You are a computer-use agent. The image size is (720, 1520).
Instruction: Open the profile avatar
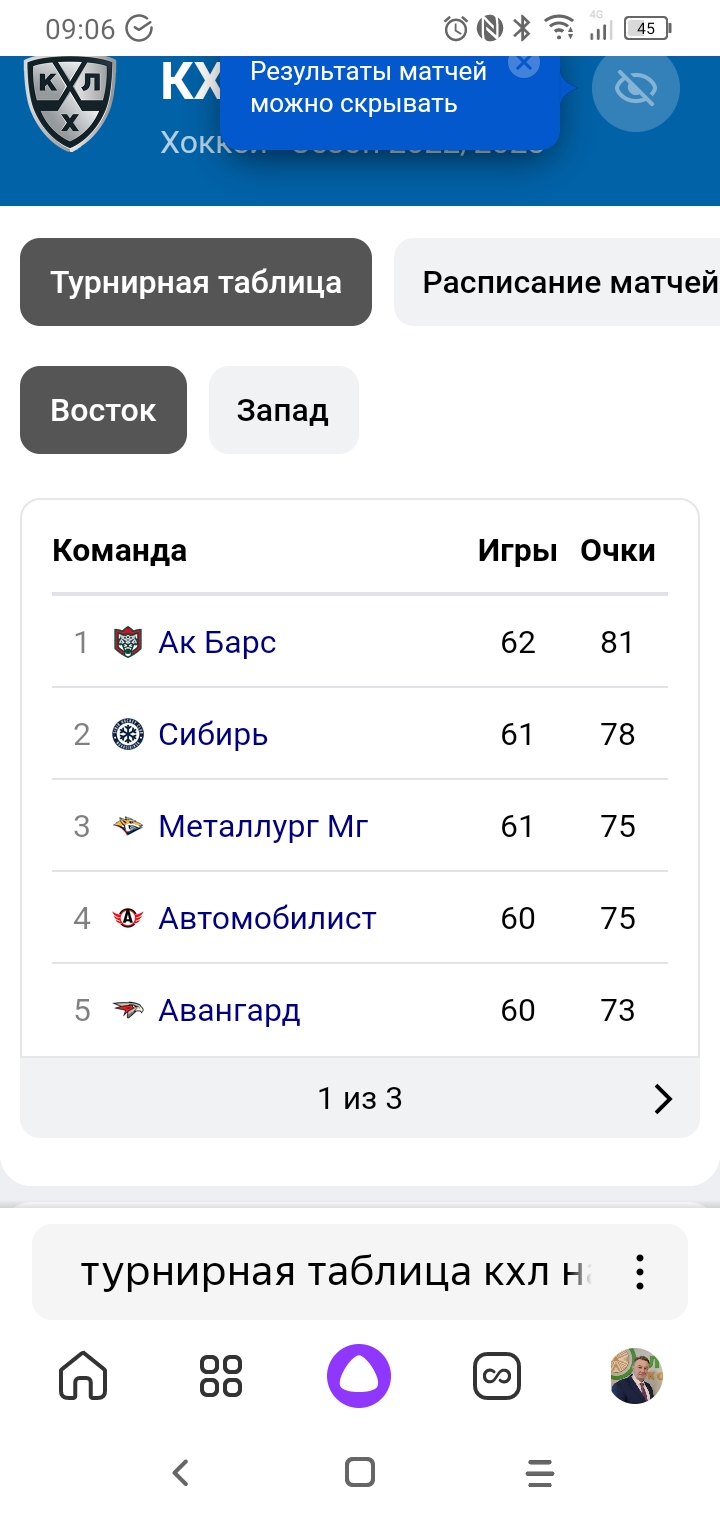pyautogui.click(x=636, y=1376)
